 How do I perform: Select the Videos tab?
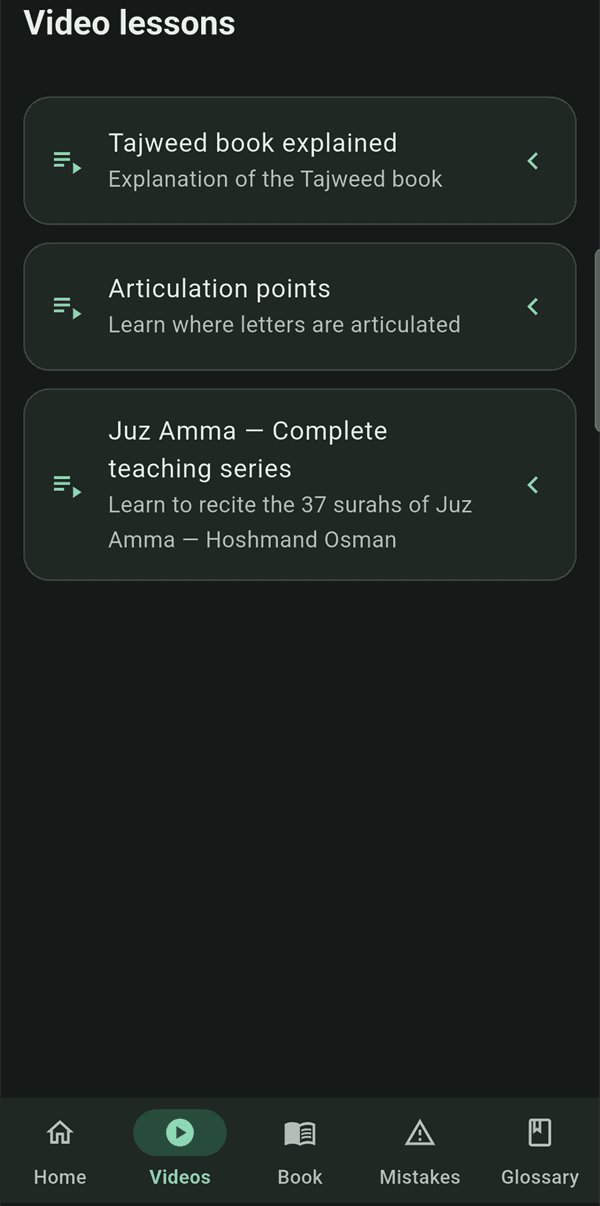click(x=180, y=1151)
